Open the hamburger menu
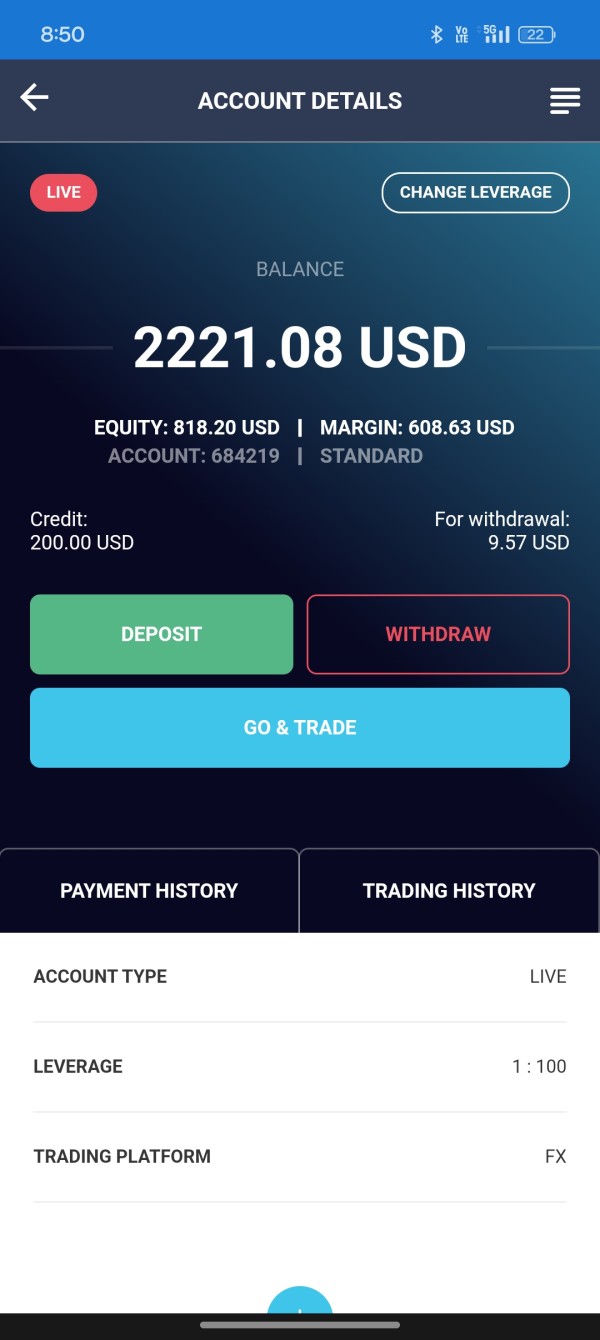The image size is (600, 1340). click(565, 100)
